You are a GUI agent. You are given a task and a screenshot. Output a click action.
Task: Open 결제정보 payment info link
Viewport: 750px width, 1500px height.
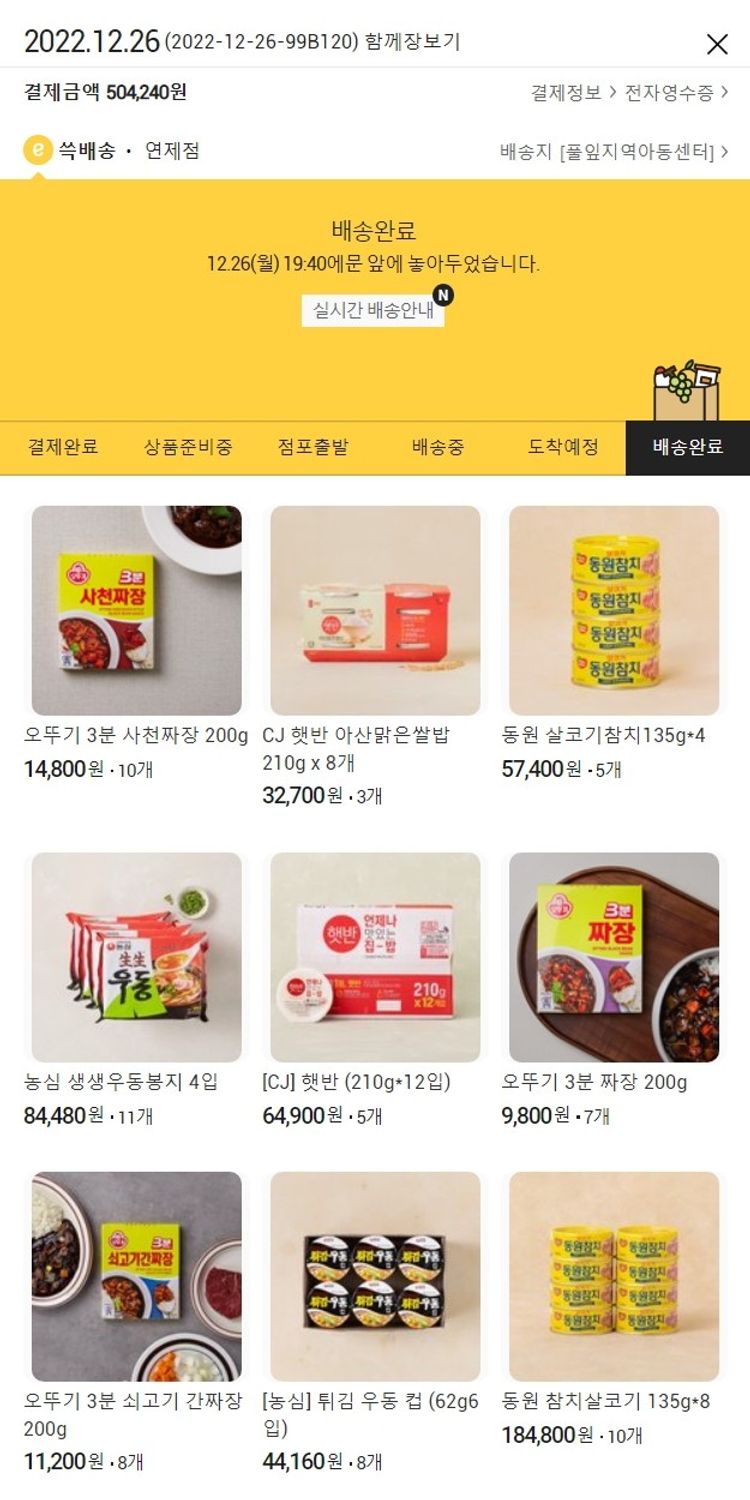point(572,93)
